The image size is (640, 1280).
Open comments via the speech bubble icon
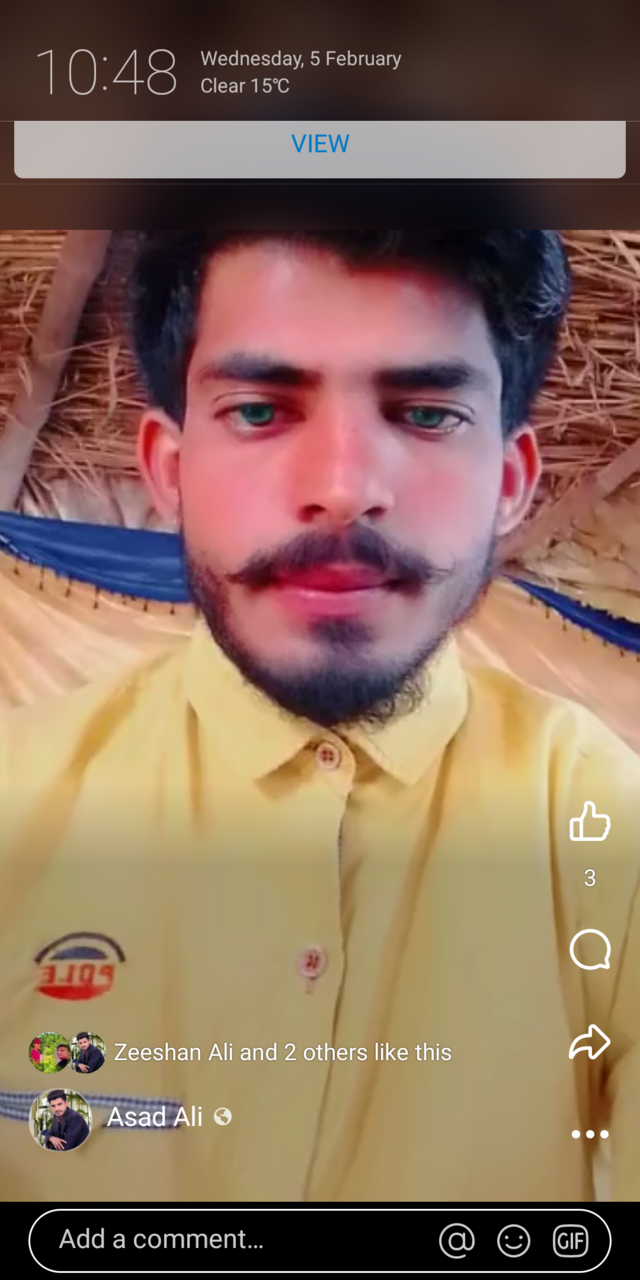point(589,950)
